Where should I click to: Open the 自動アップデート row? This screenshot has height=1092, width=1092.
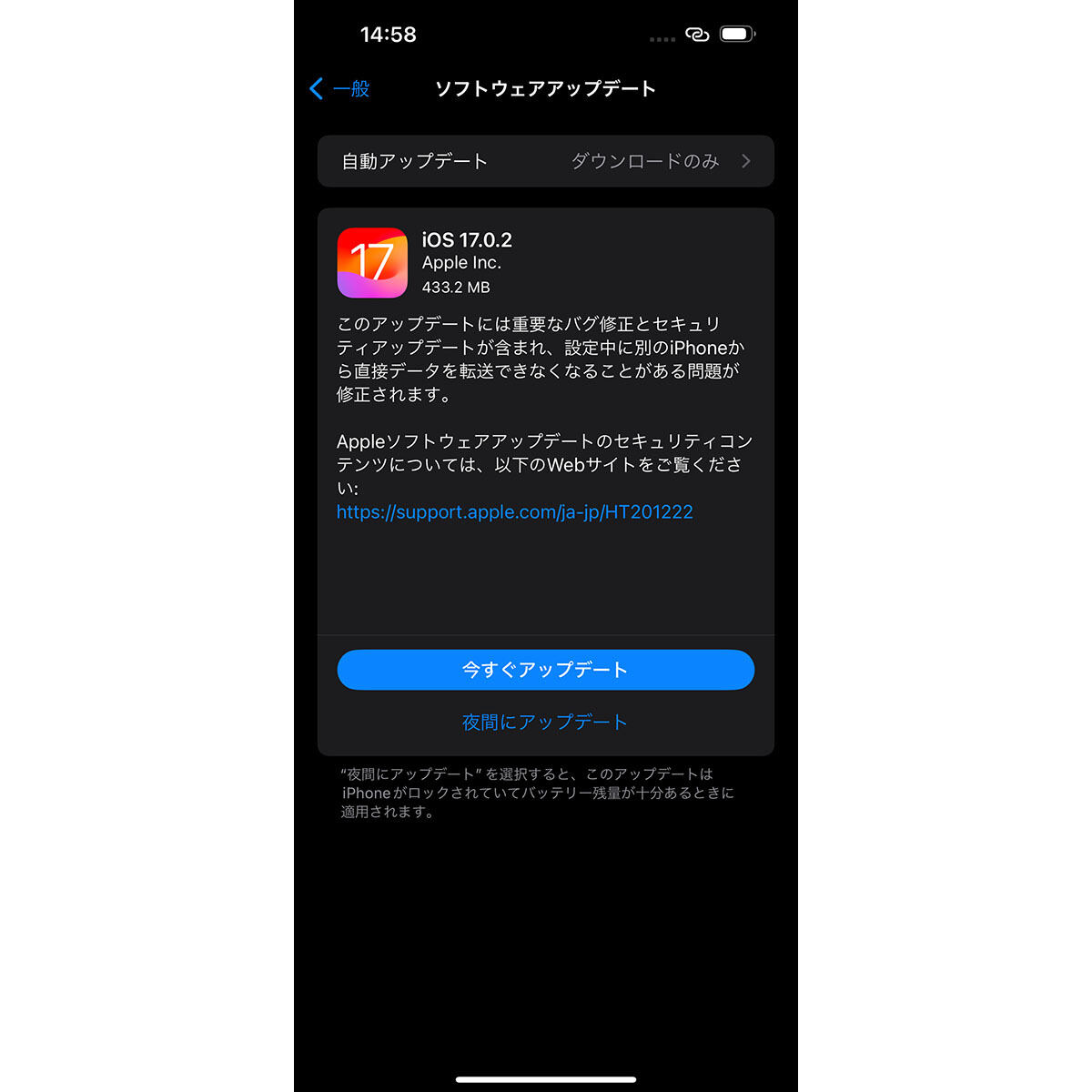click(545, 161)
